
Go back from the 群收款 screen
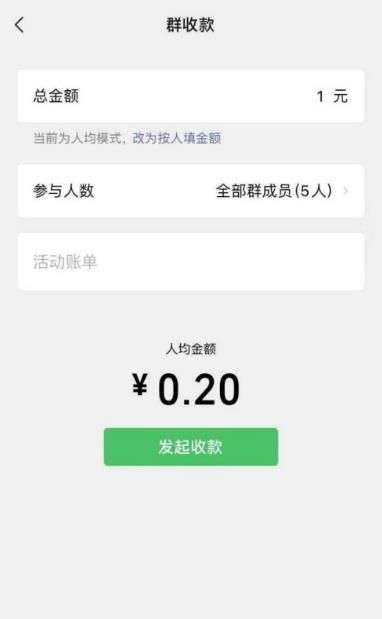19,25
